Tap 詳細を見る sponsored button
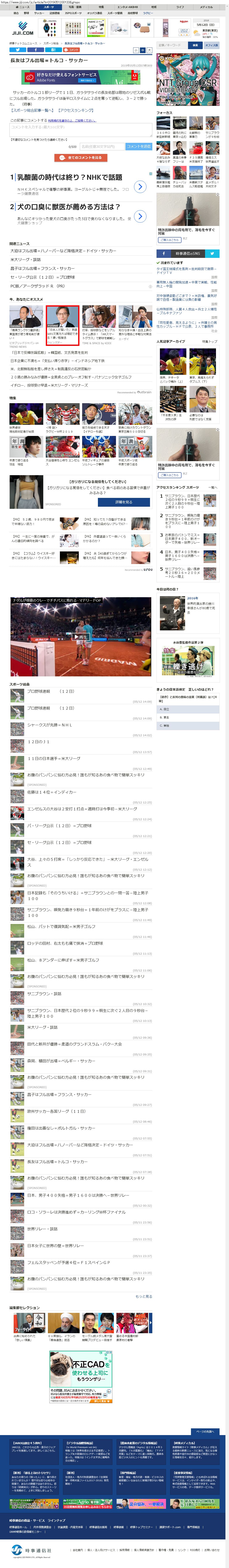229x1568 pixels. [132, 502]
